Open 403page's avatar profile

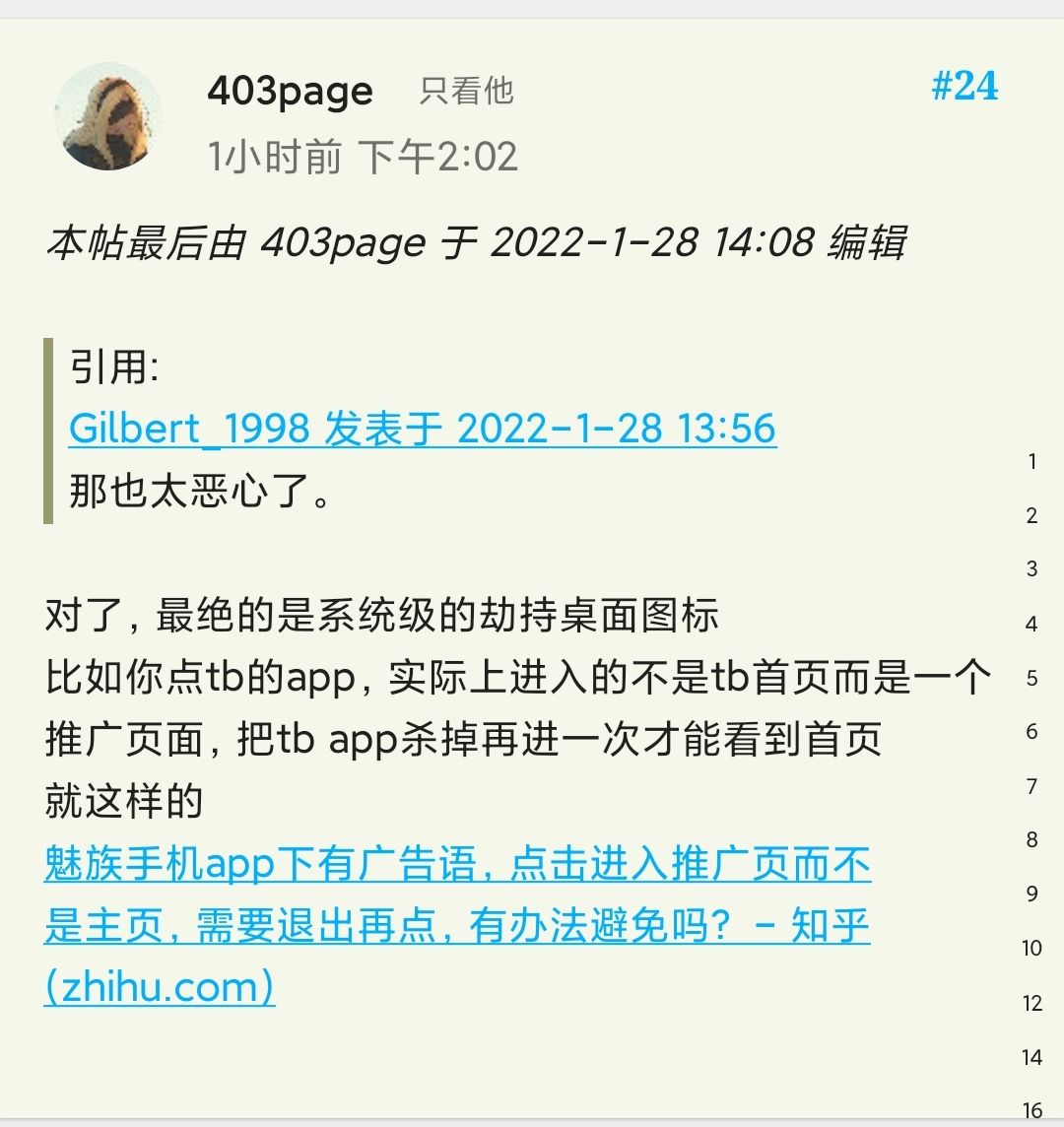click(x=108, y=116)
